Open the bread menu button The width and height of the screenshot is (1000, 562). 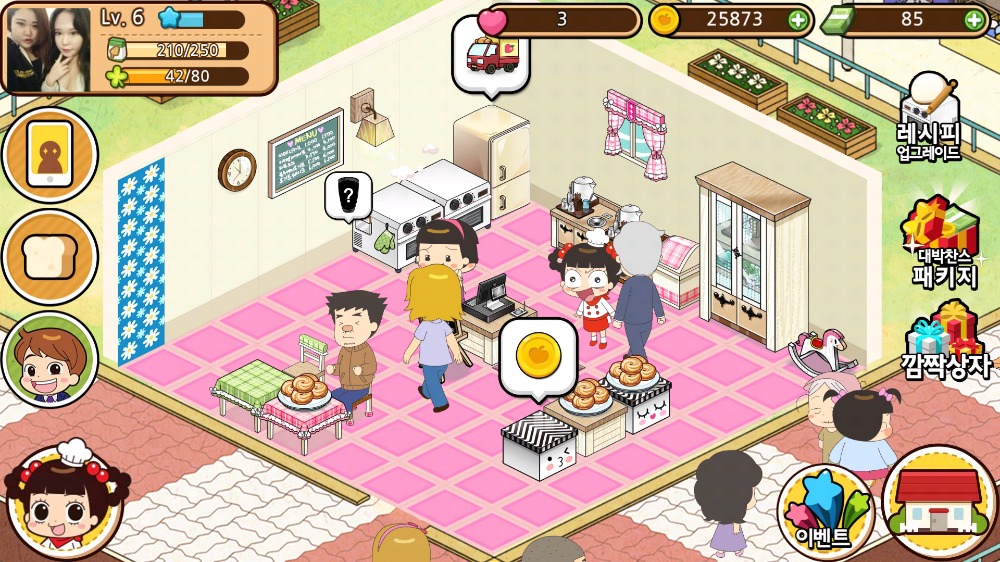pyautogui.click(x=50, y=258)
